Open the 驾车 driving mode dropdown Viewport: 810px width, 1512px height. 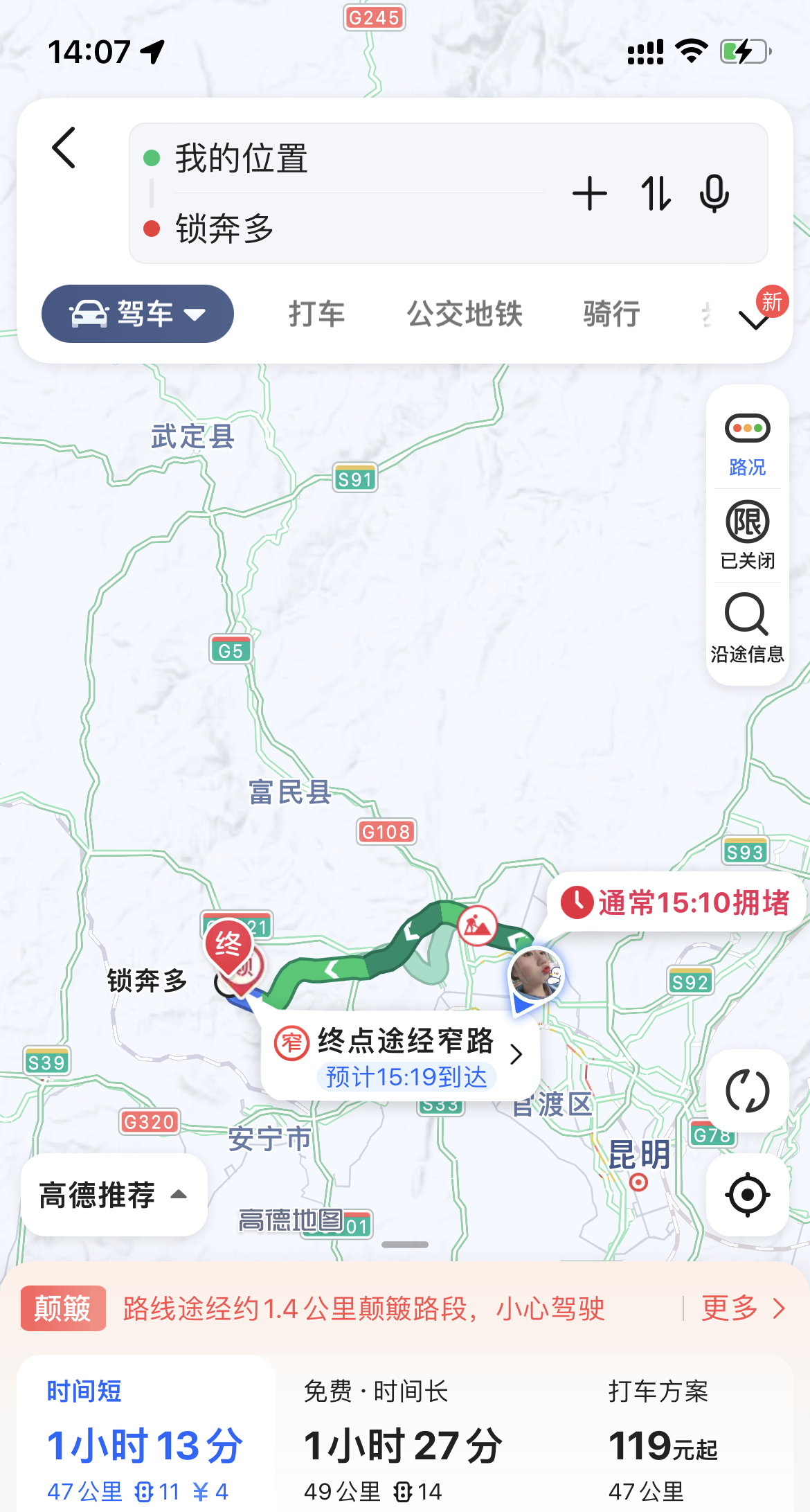tap(138, 314)
